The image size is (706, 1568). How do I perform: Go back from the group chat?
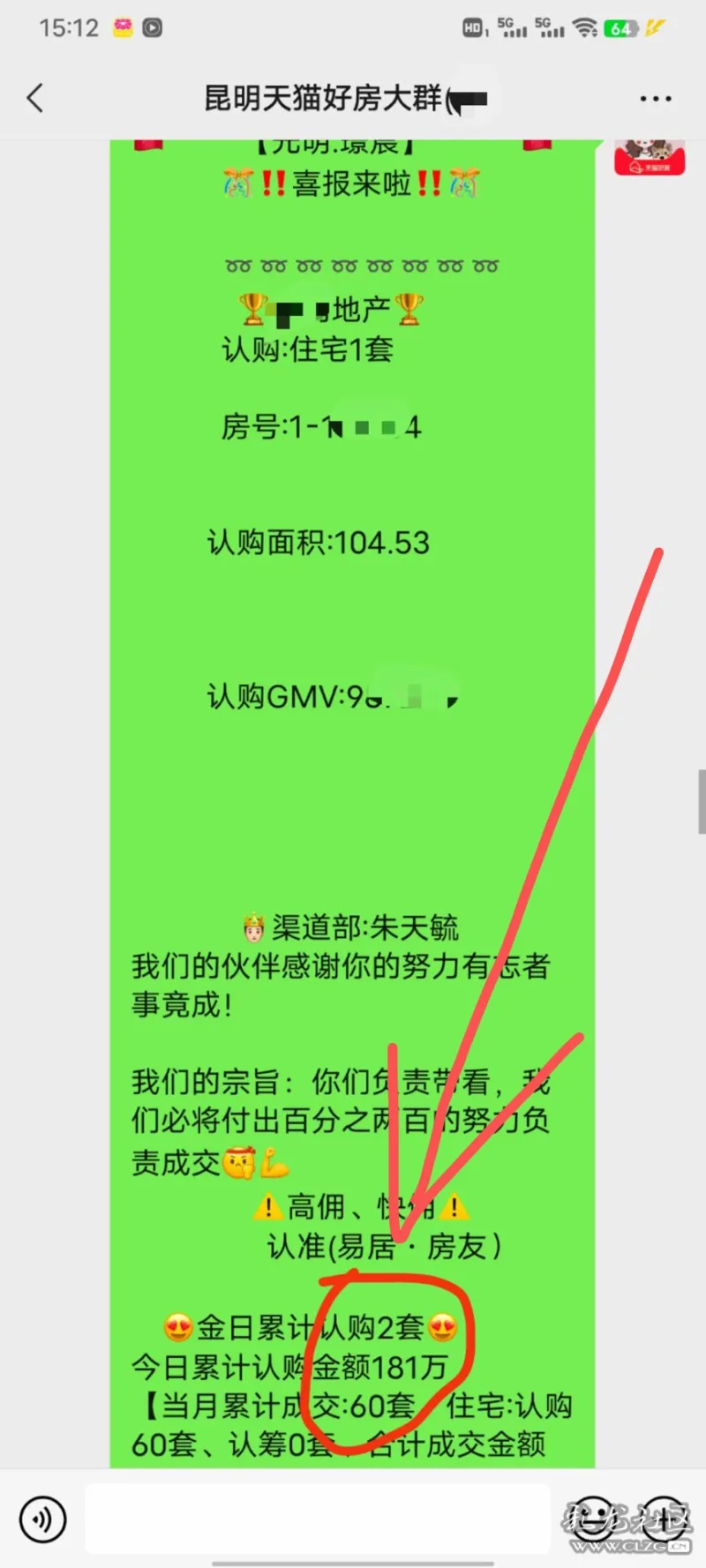[35, 98]
